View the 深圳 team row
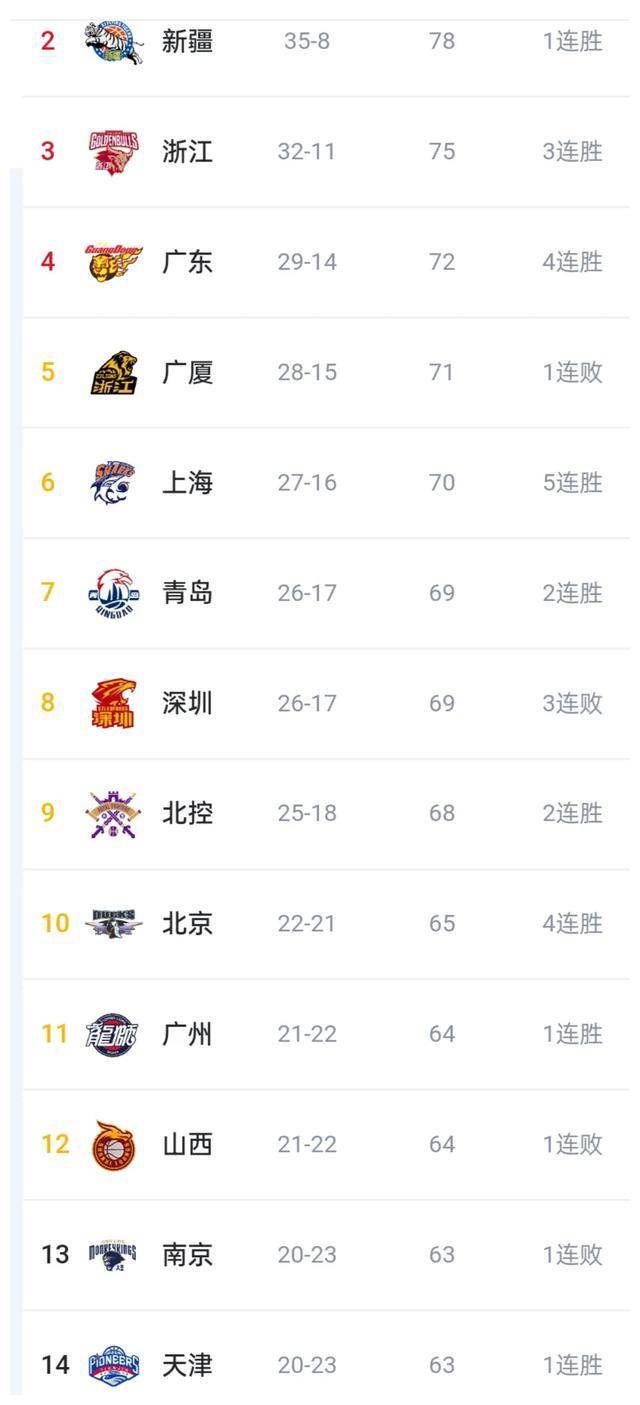Viewport: 640px width, 1405px height. pos(188,703)
